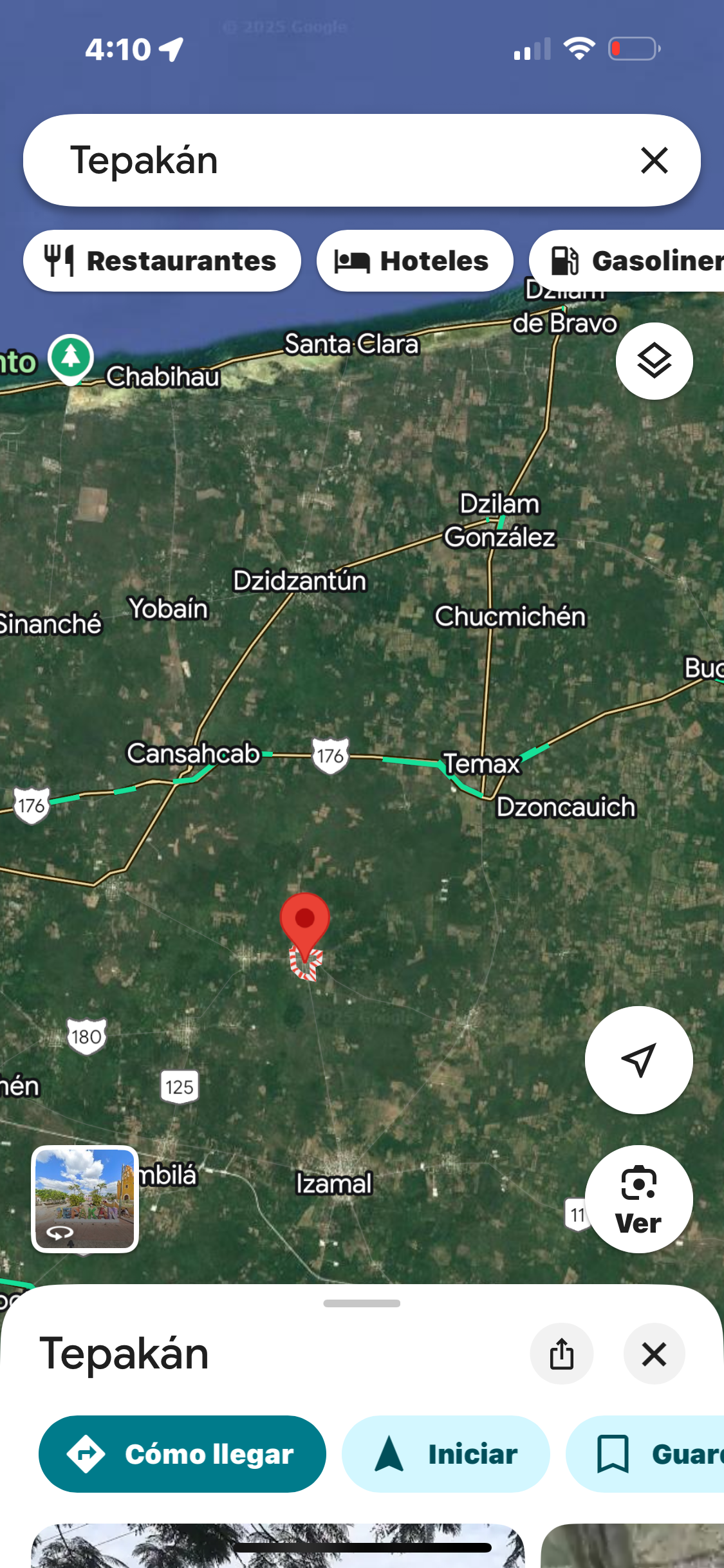
Task: Open the map layers button
Action: click(654, 360)
